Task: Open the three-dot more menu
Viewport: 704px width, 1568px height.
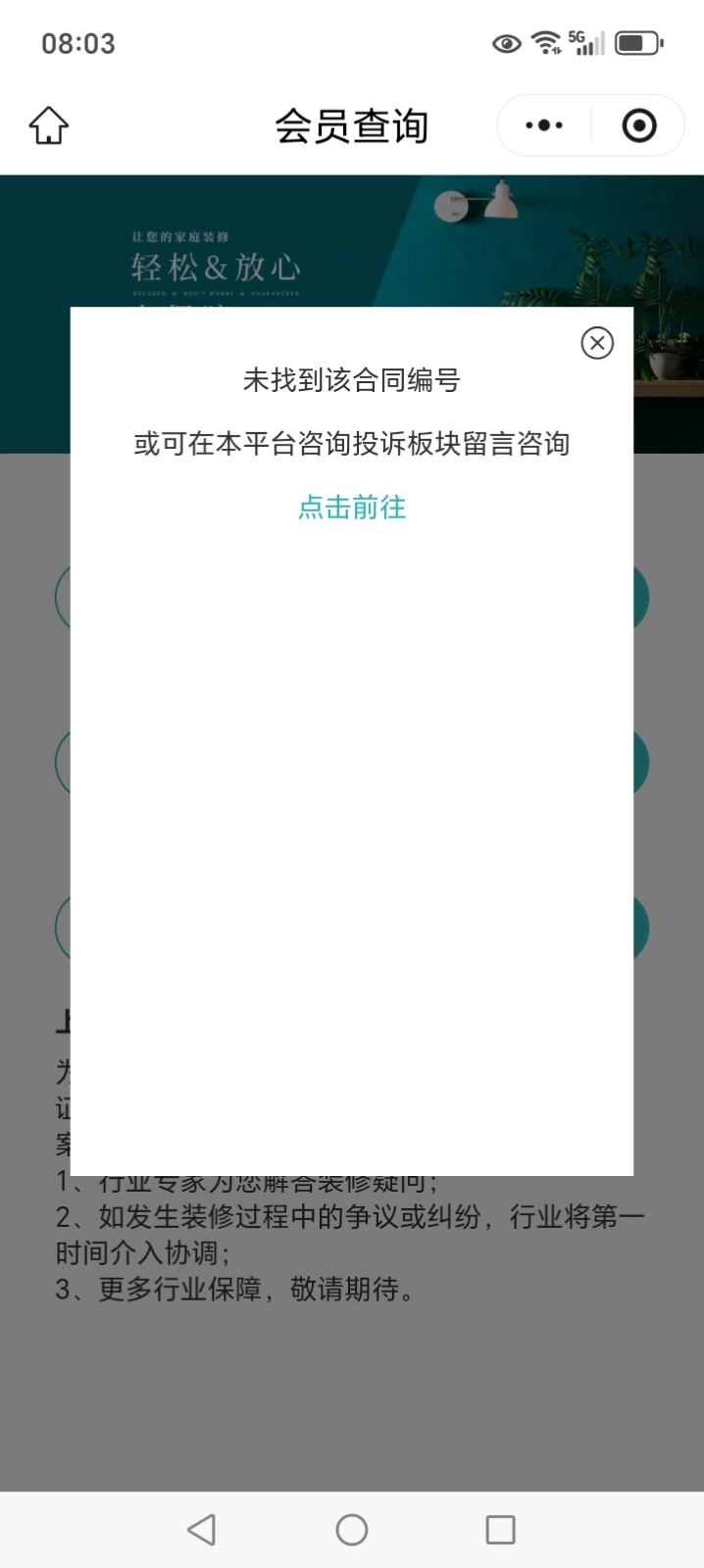Action: (544, 125)
